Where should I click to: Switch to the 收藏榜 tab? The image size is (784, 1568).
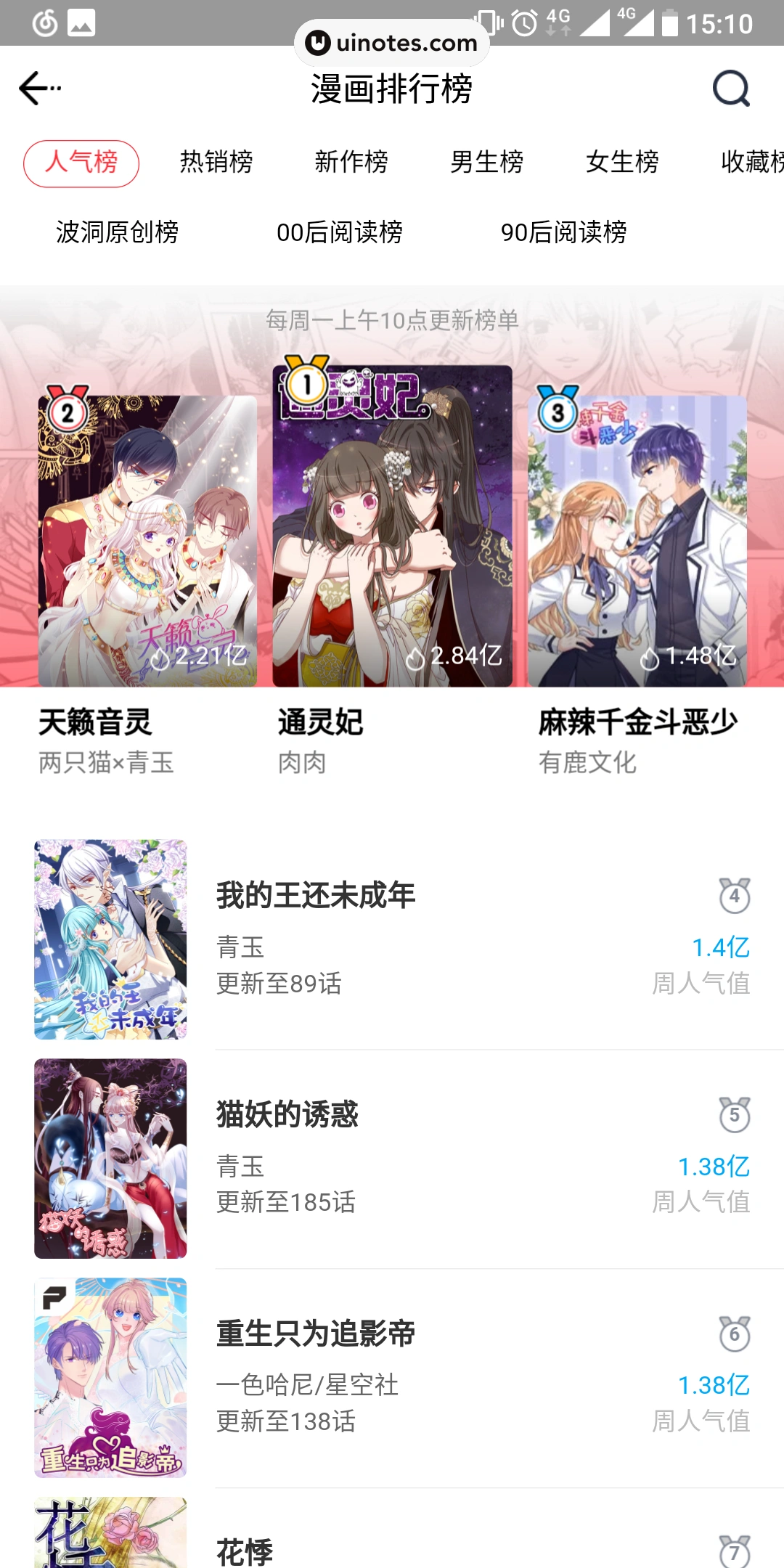pos(752,162)
